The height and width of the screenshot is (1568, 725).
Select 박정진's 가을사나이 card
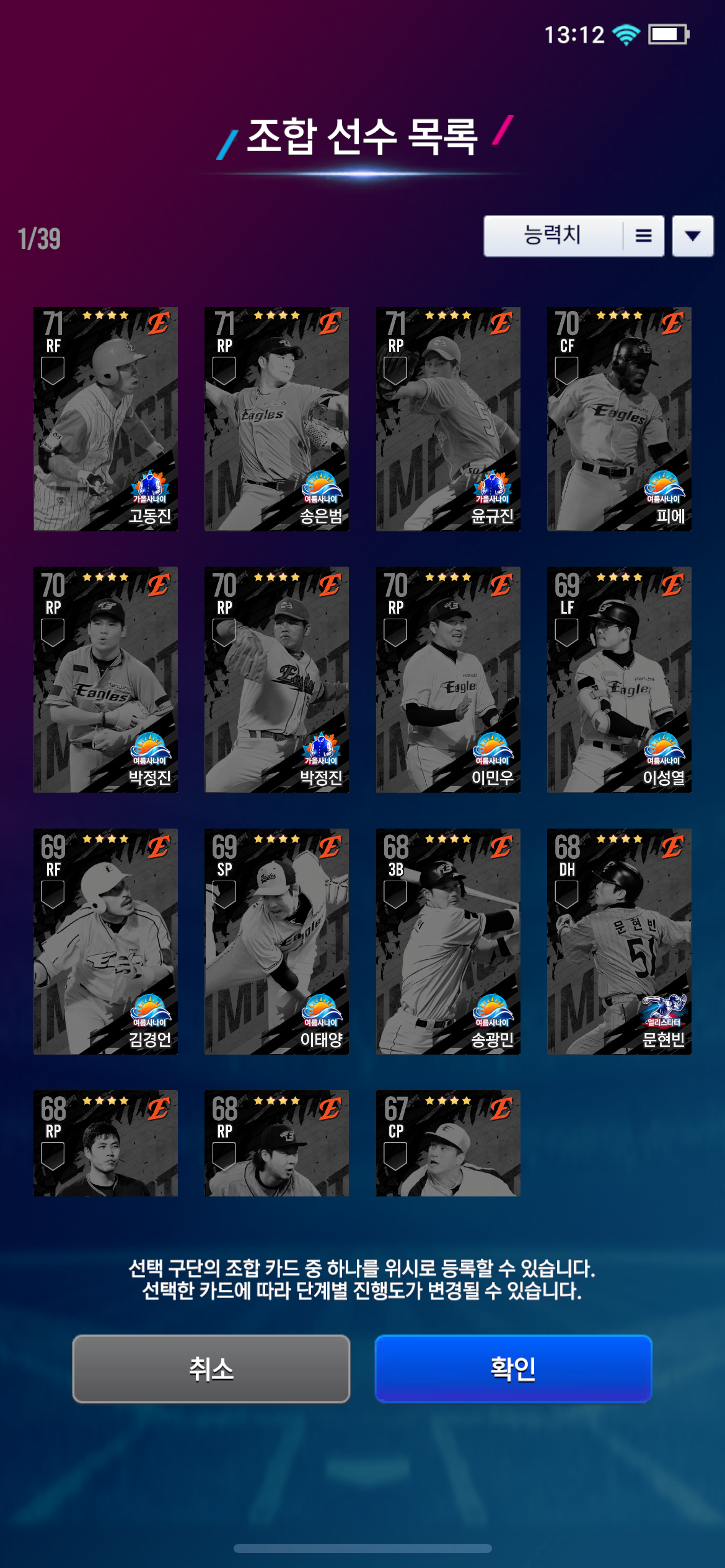point(276,679)
